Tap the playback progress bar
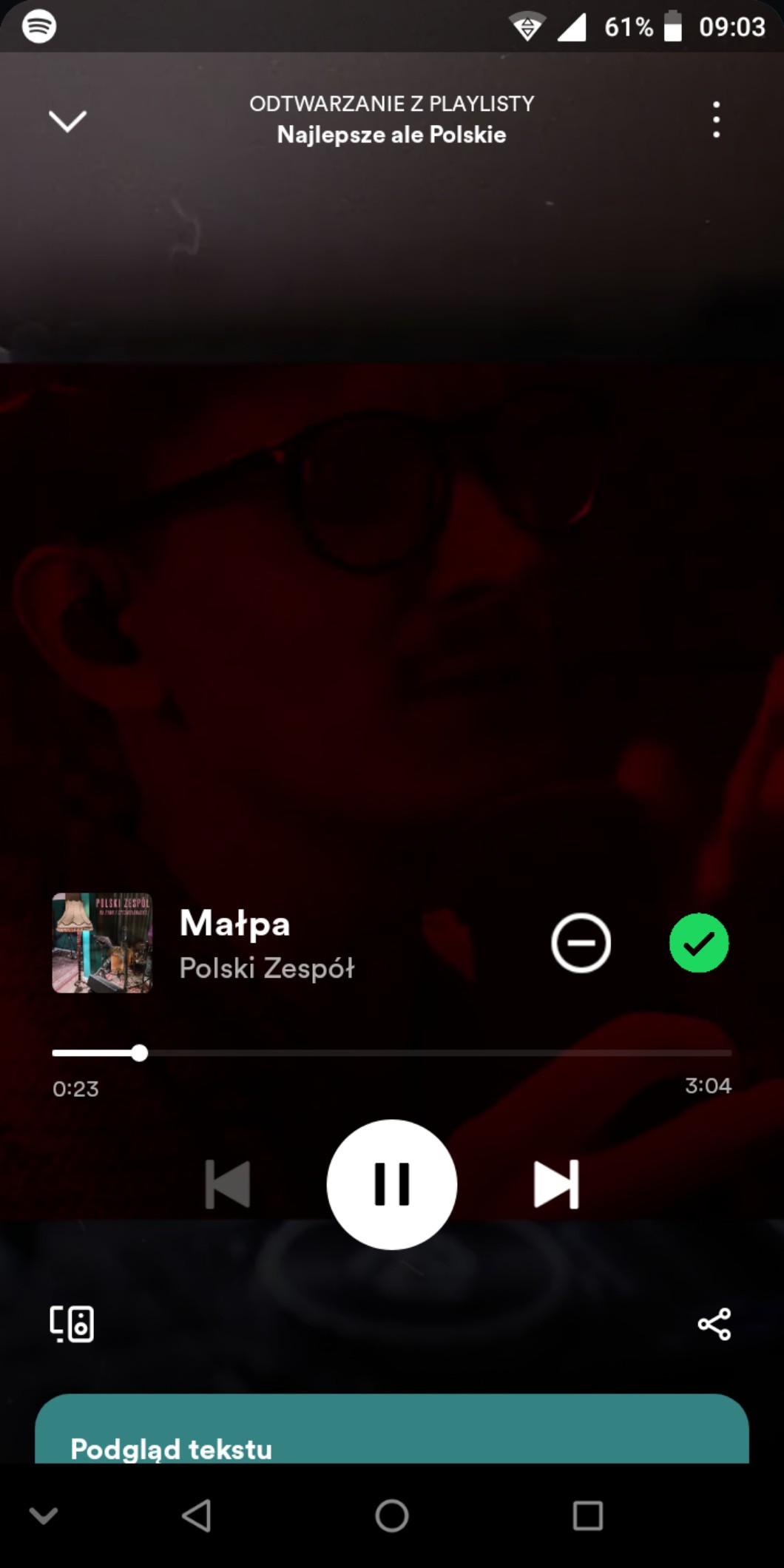Viewport: 784px width, 1568px height. pos(391,1053)
